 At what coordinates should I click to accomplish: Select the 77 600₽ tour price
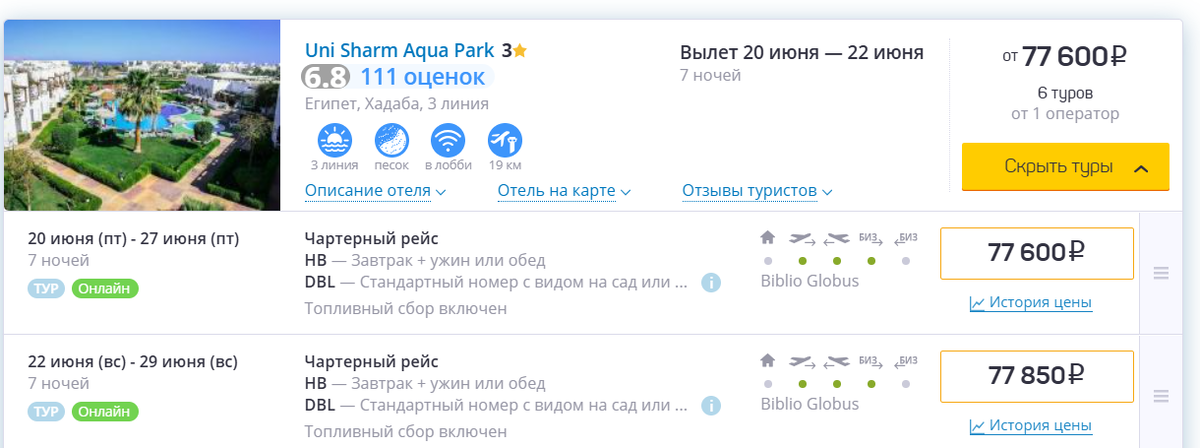coord(1036,253)
